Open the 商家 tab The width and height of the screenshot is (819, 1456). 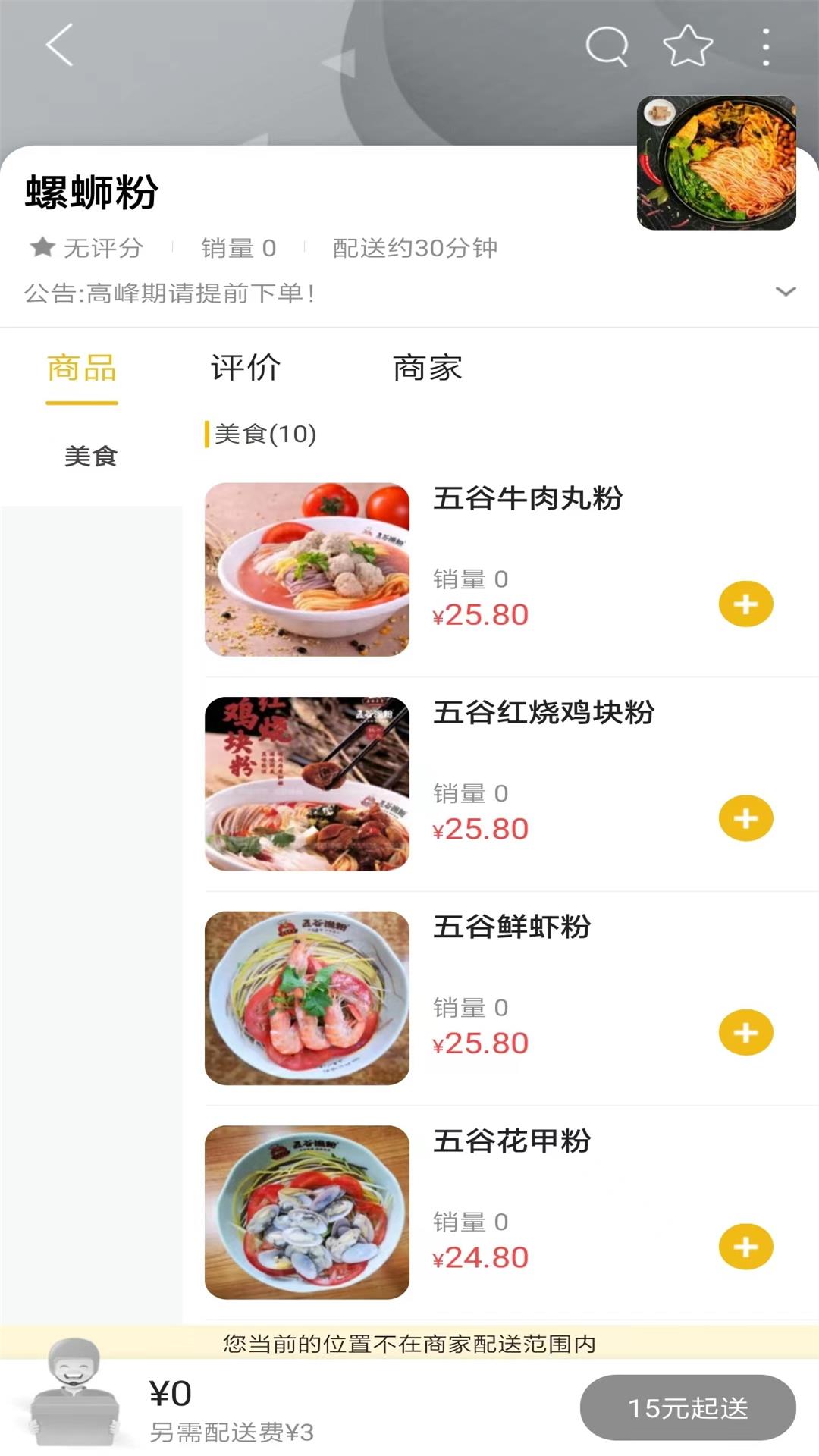[x=428, y=369]
